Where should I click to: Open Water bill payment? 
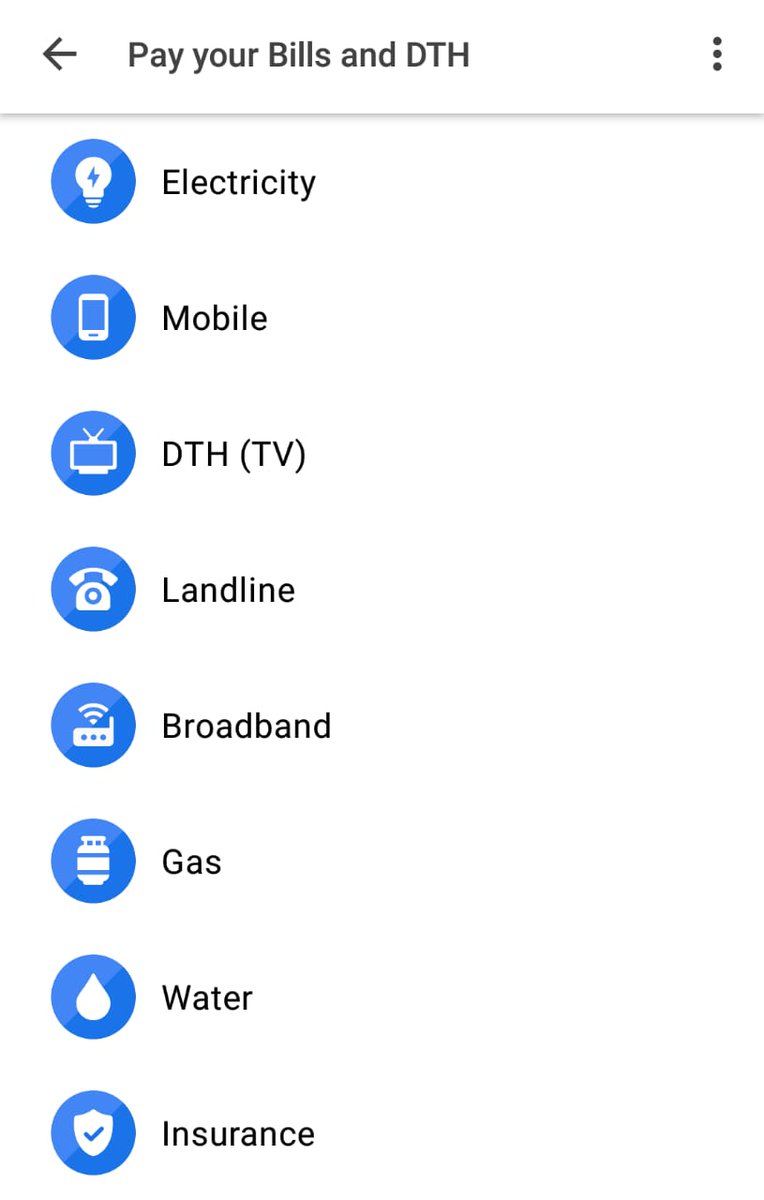[207, 998]
